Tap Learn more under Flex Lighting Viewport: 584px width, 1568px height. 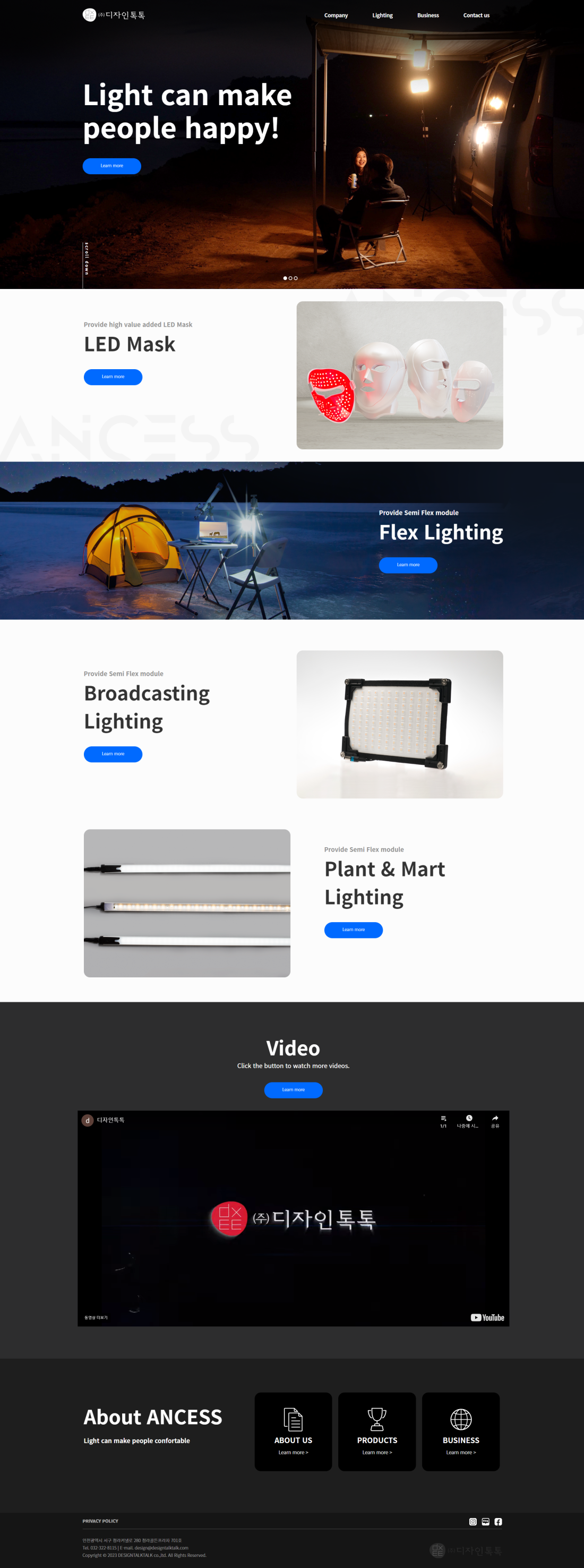(x=408, y=565)
